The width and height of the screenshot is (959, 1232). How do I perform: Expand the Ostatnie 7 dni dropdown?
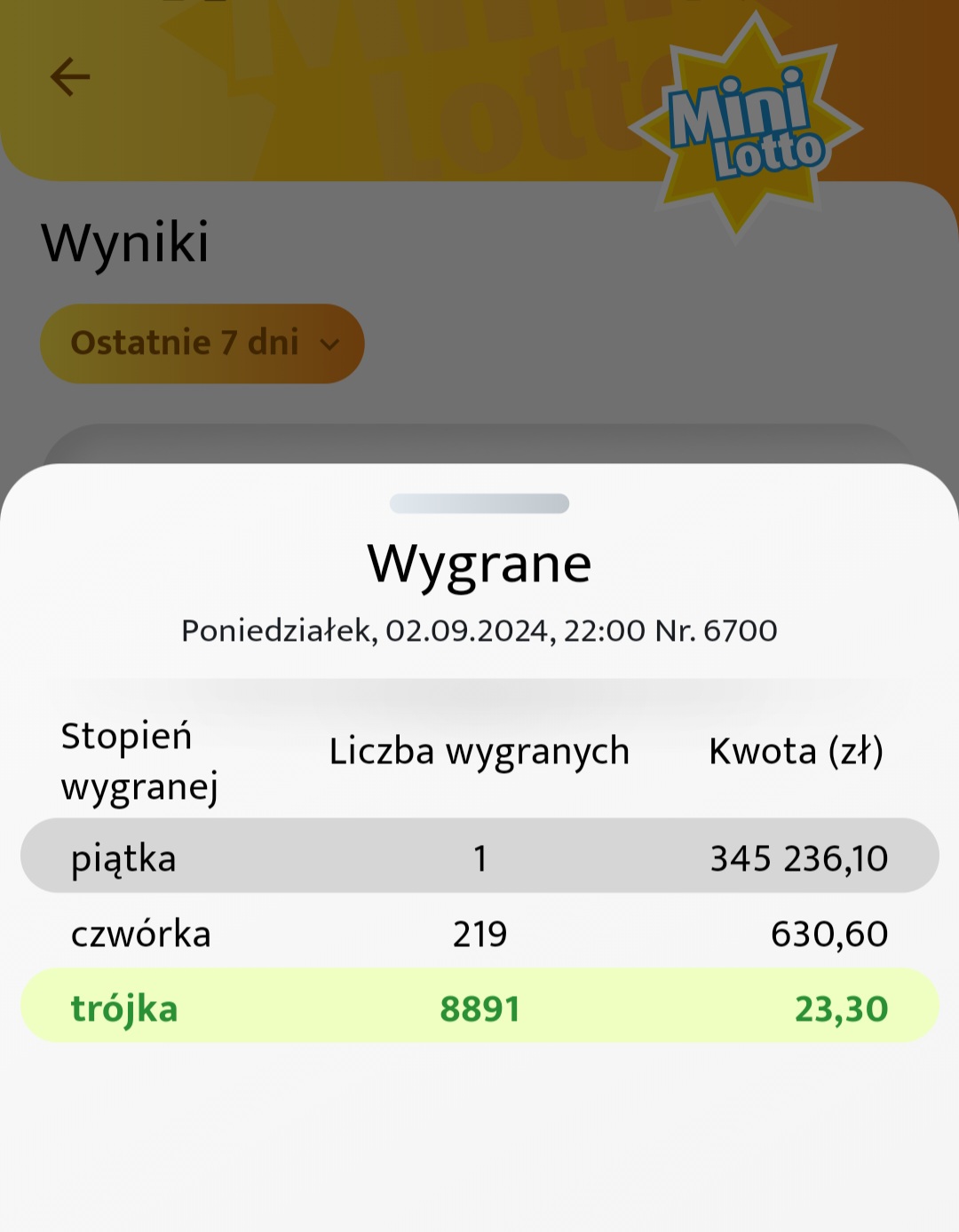202,344
